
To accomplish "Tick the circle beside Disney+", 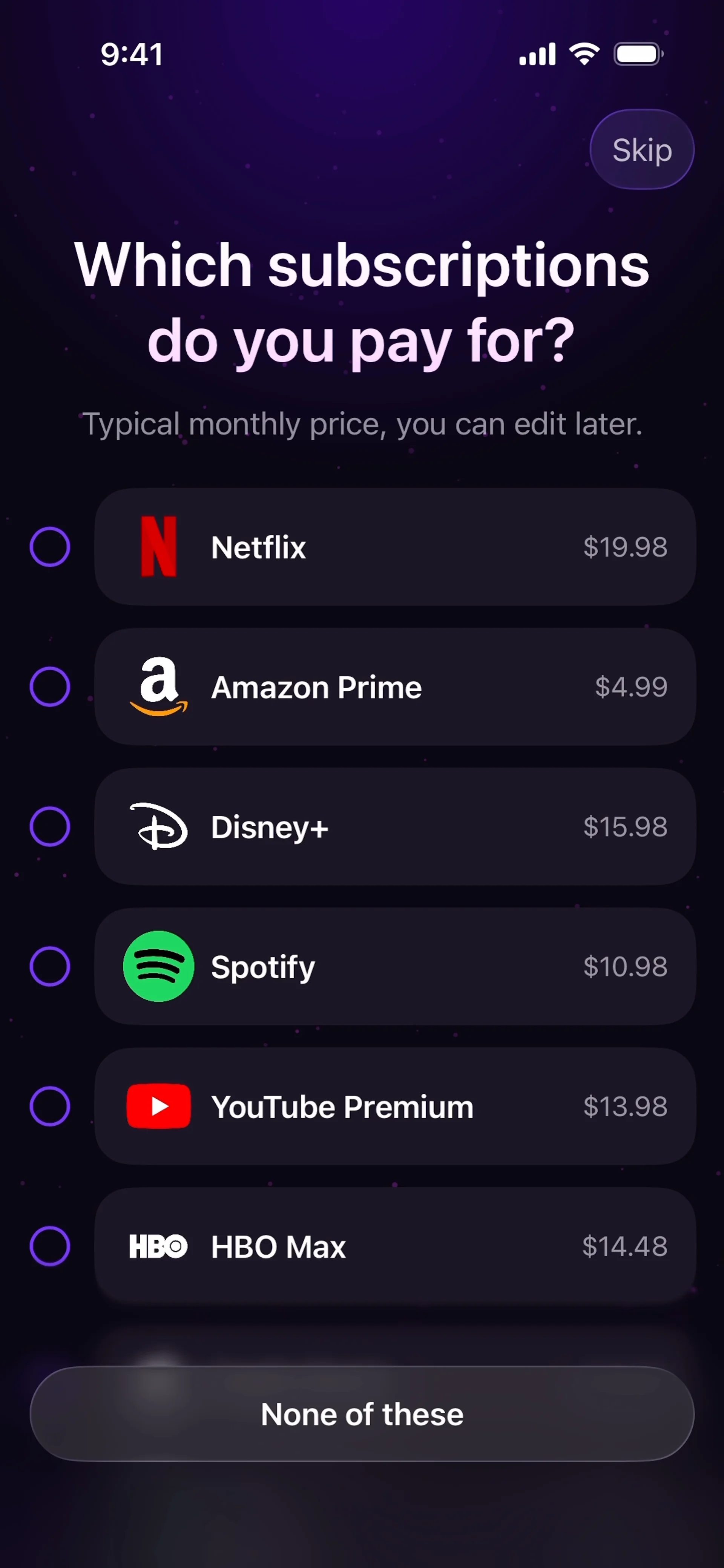I will click(x=50, y=827).
